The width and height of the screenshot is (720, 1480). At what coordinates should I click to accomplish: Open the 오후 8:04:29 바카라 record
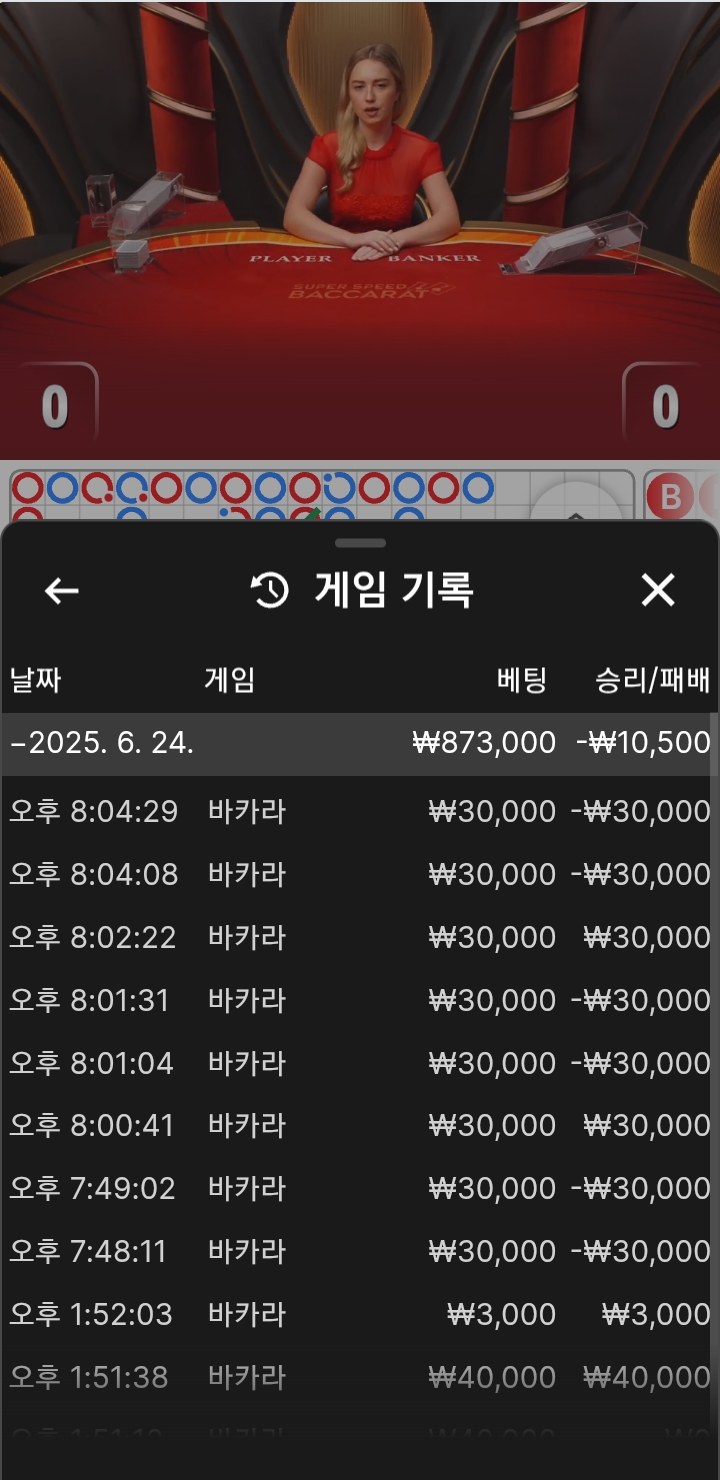click(358, 811)
